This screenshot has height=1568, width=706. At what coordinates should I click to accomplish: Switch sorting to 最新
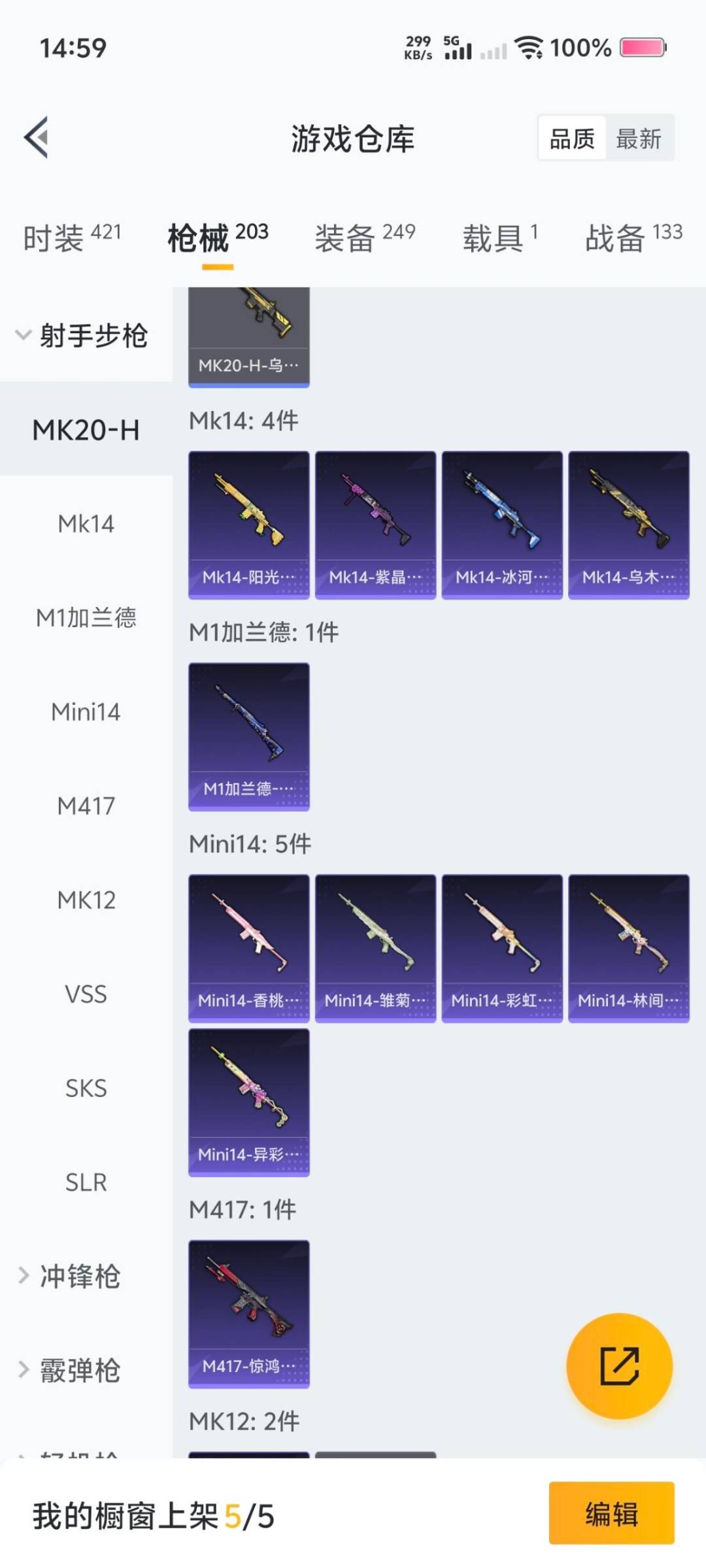click(639, 139)
